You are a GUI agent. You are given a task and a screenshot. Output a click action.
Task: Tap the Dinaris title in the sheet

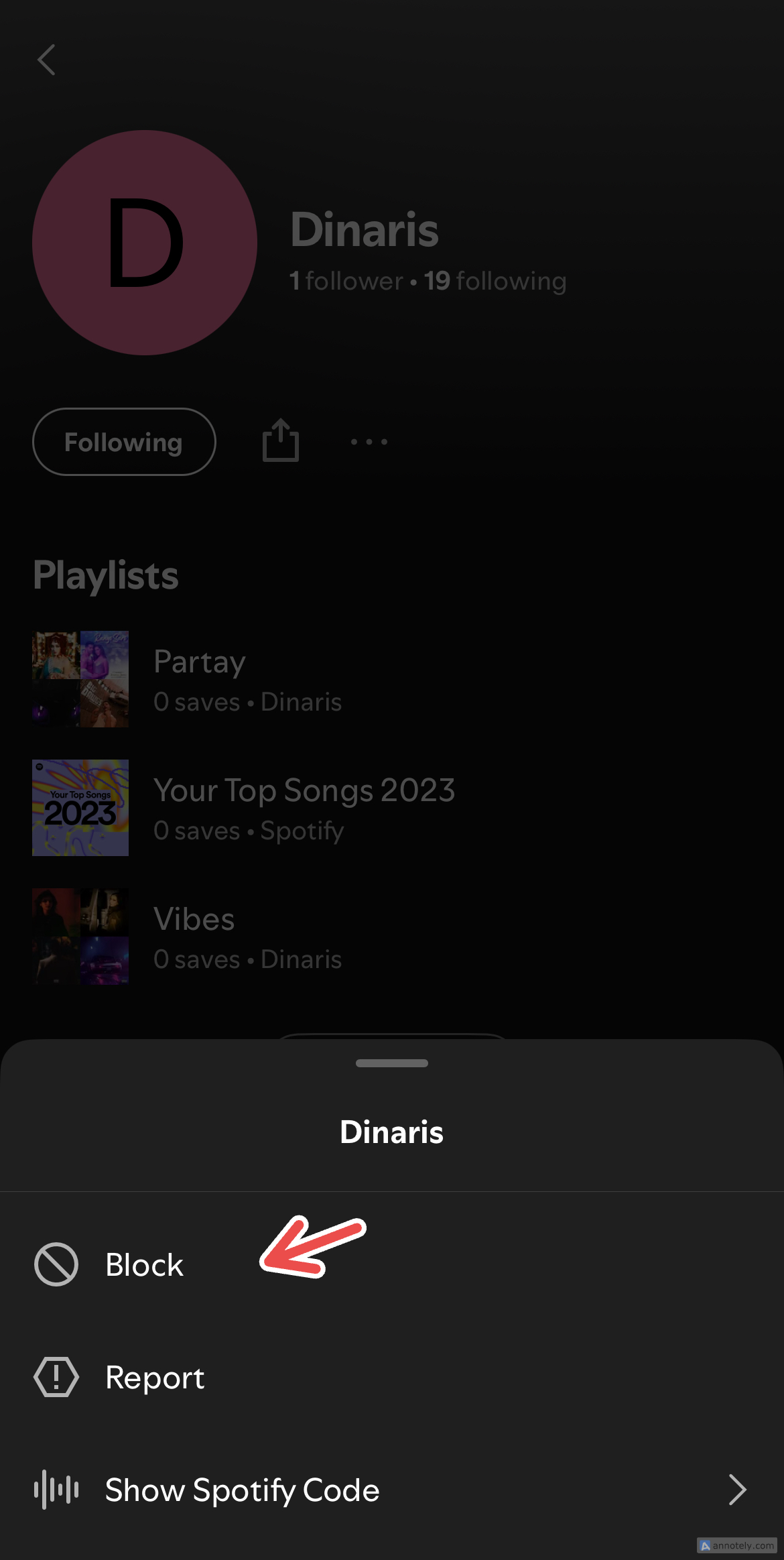tap(391, 1132)
